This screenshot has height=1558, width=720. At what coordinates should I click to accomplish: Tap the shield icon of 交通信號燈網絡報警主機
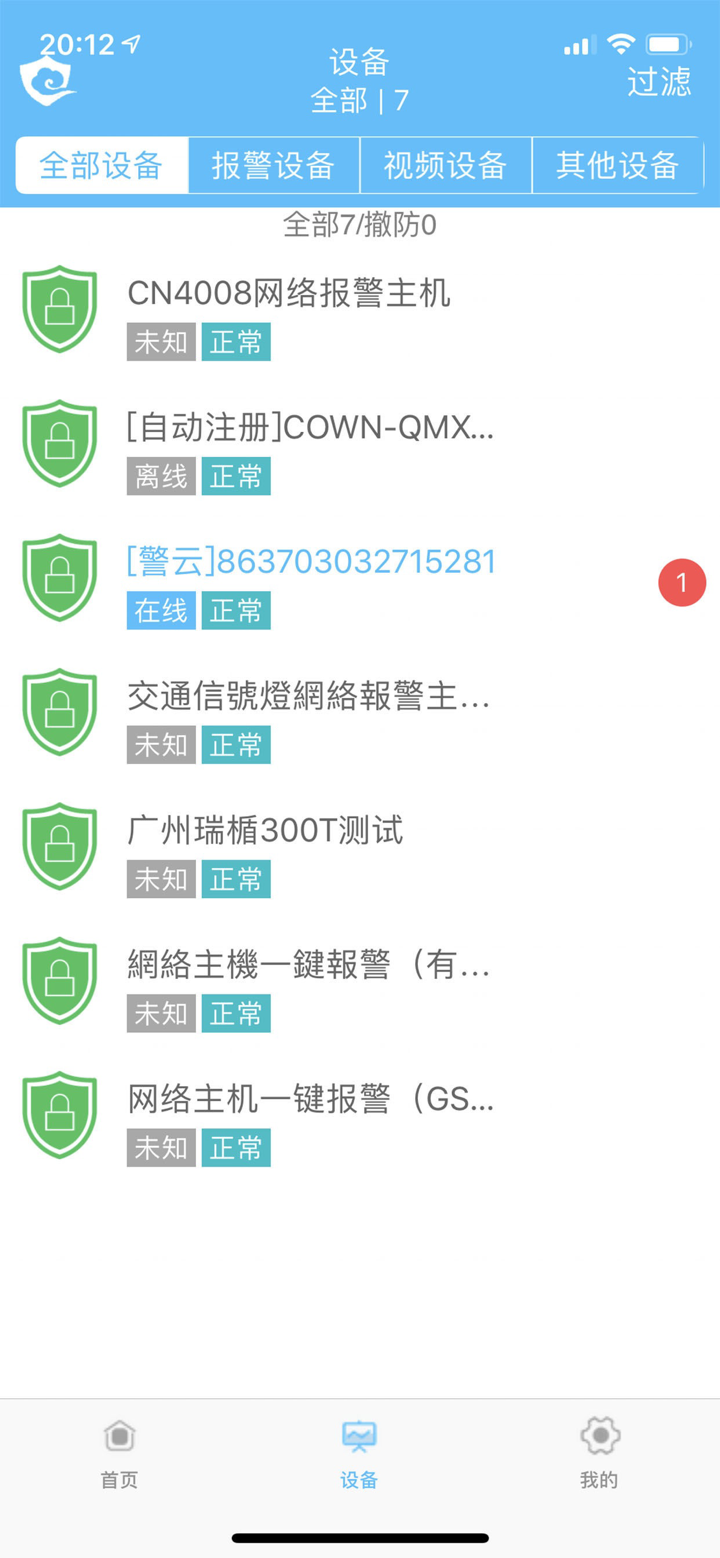(x=59, y=712)
